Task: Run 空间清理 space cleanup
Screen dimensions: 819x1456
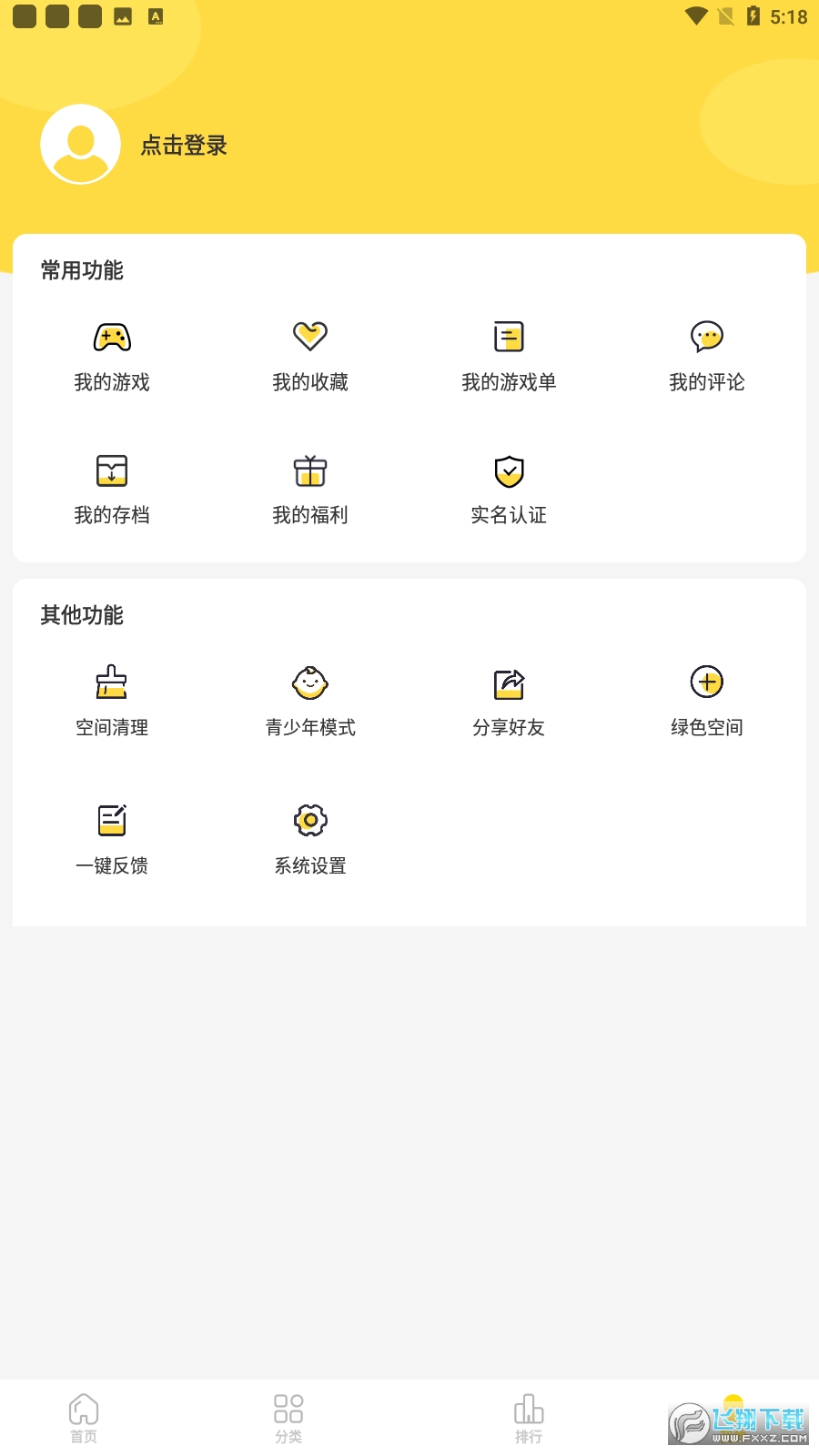Action: coord(113,701)
